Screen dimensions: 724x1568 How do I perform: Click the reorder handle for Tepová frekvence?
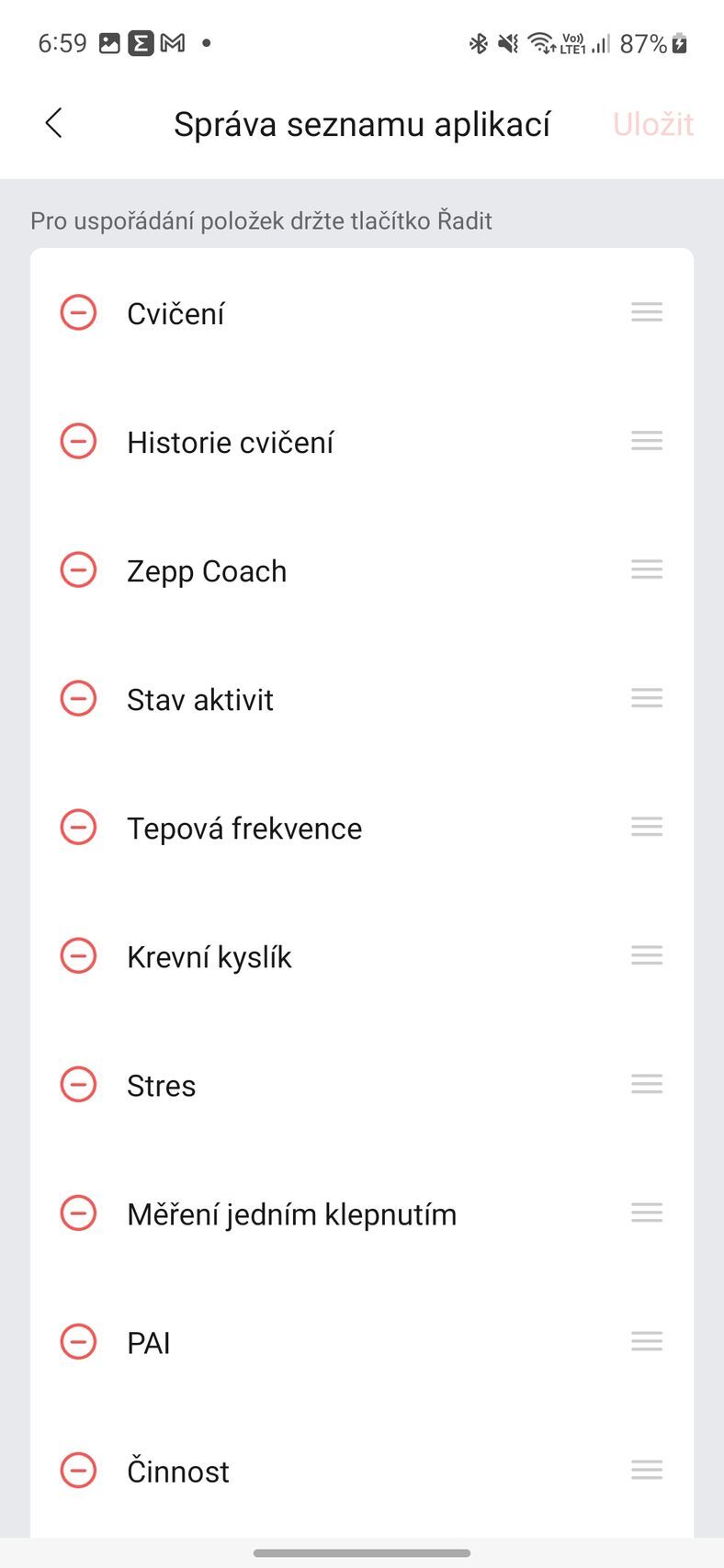click(646, 827)
